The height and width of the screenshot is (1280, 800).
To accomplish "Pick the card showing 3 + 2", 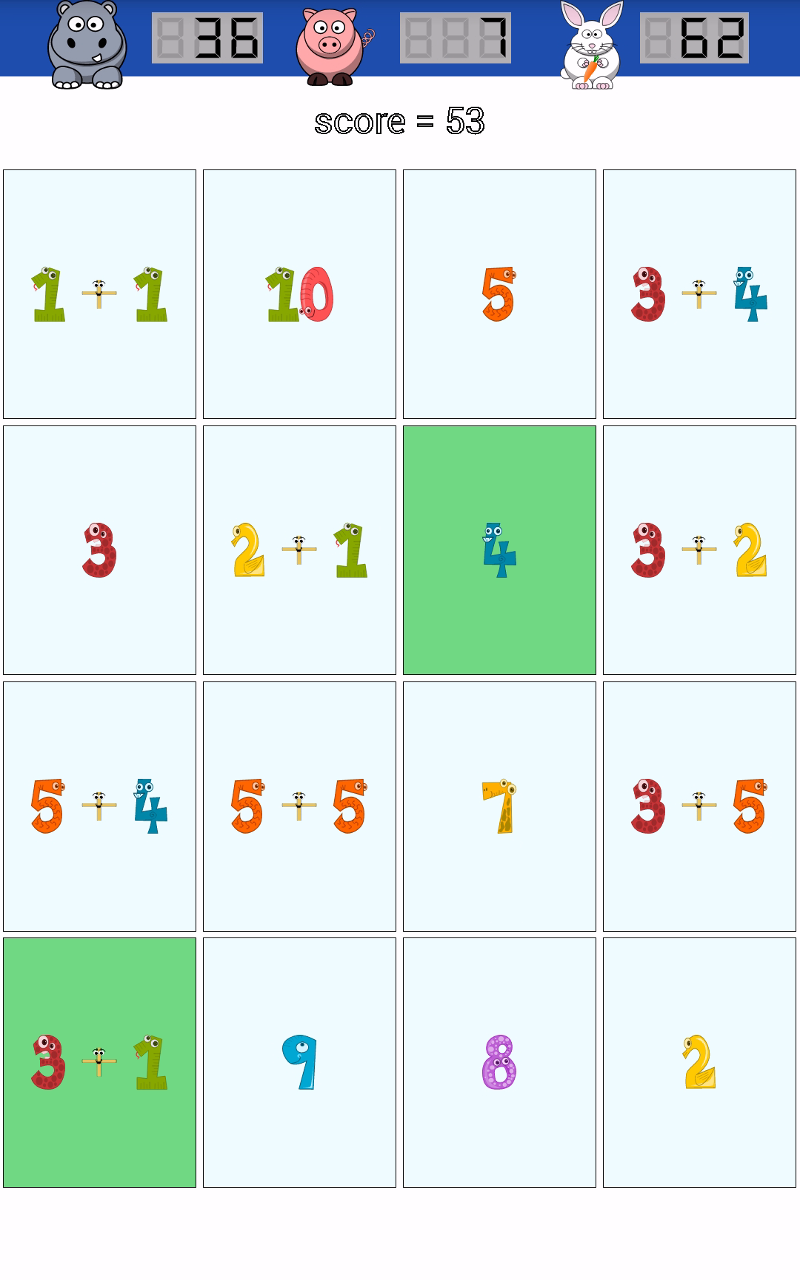I will [699, 548].
